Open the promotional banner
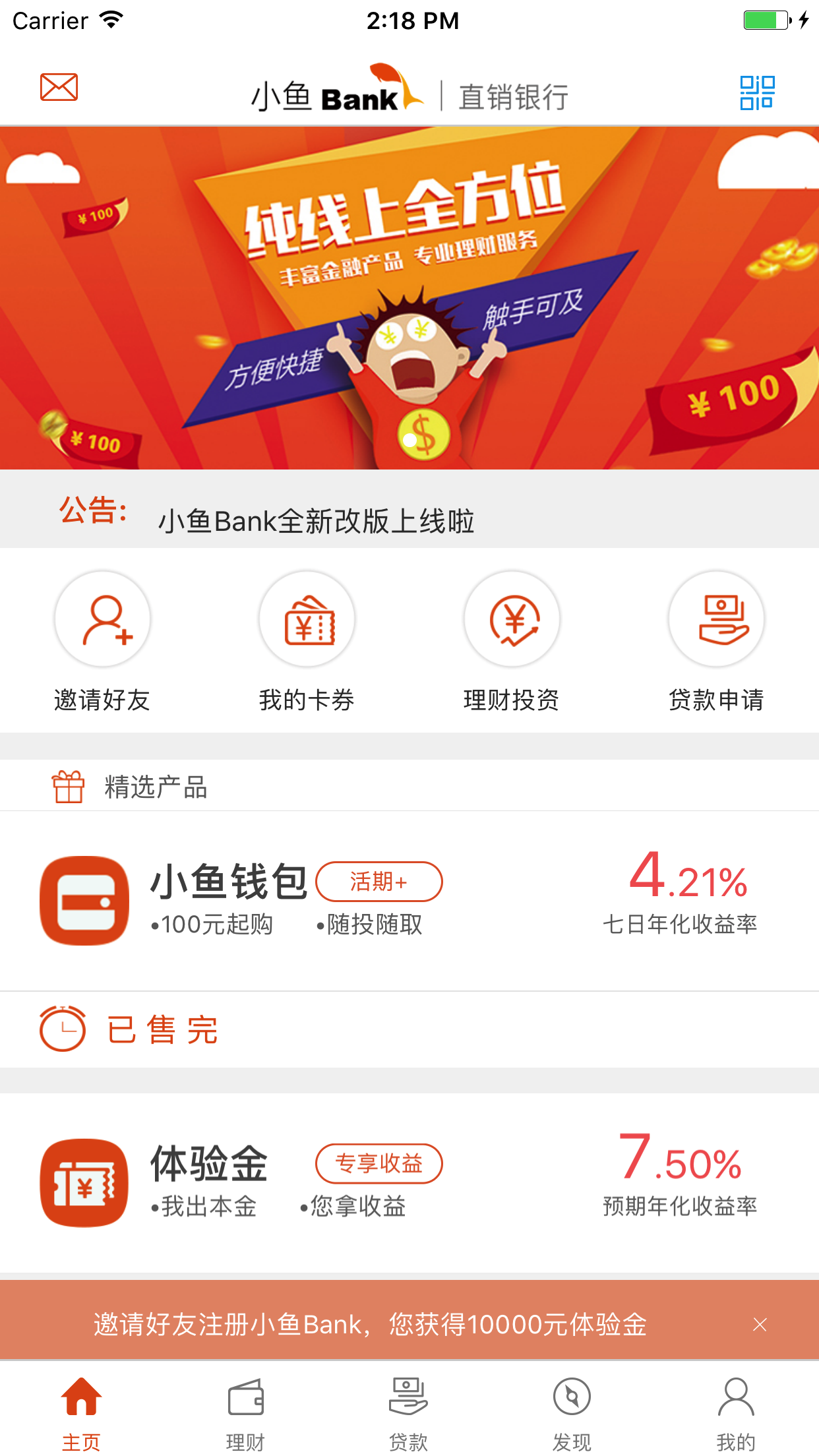 click(x=409, y=298)
